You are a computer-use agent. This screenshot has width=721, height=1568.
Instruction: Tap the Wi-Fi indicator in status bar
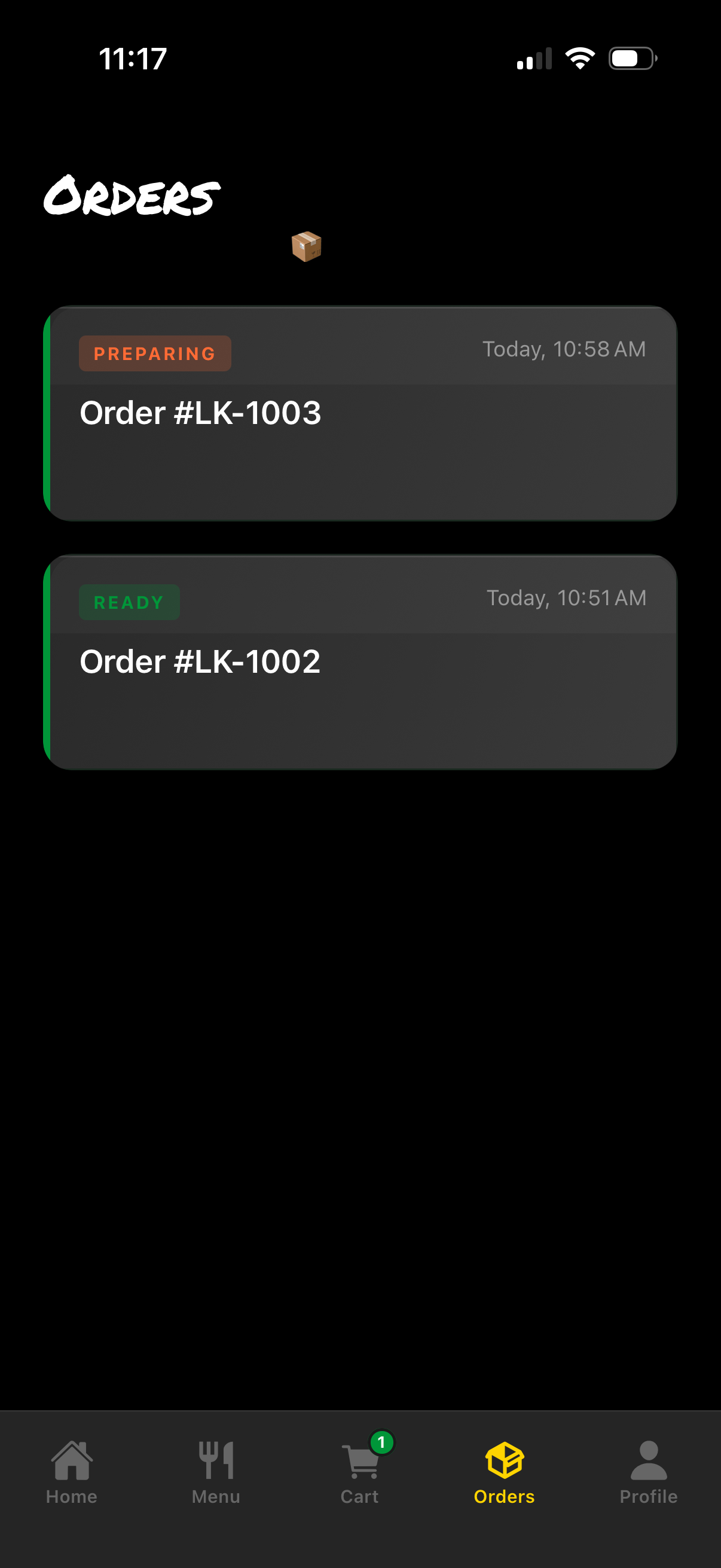coord(580,57)
